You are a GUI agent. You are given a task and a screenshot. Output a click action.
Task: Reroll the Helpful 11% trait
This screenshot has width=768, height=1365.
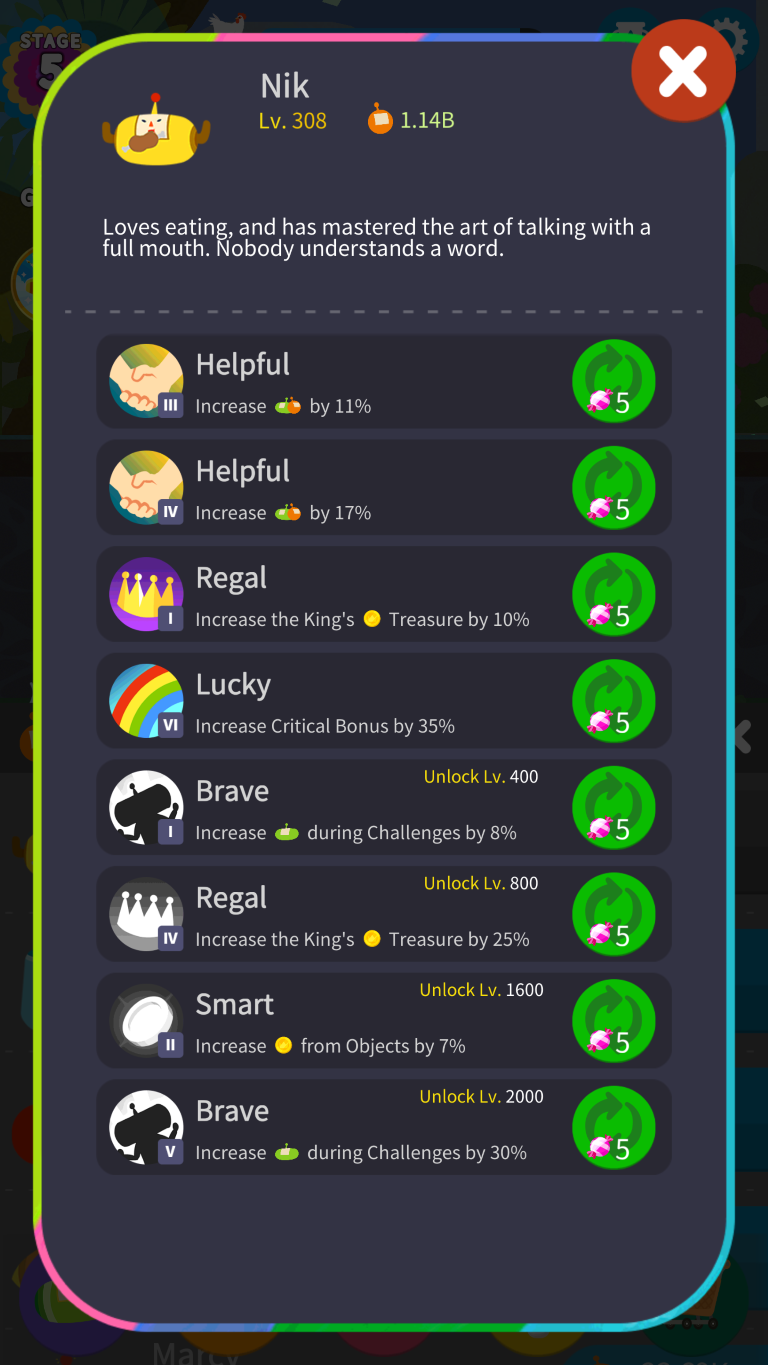(x=613, y=381)
